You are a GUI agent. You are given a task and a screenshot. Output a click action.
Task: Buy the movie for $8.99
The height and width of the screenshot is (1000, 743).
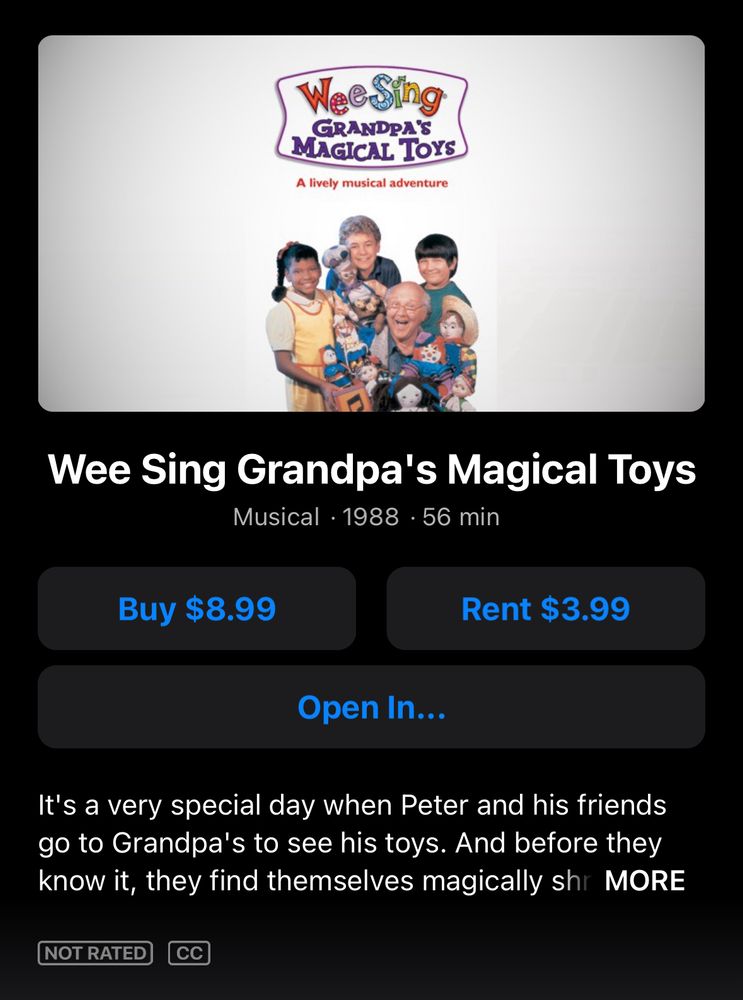pos(197,609)
